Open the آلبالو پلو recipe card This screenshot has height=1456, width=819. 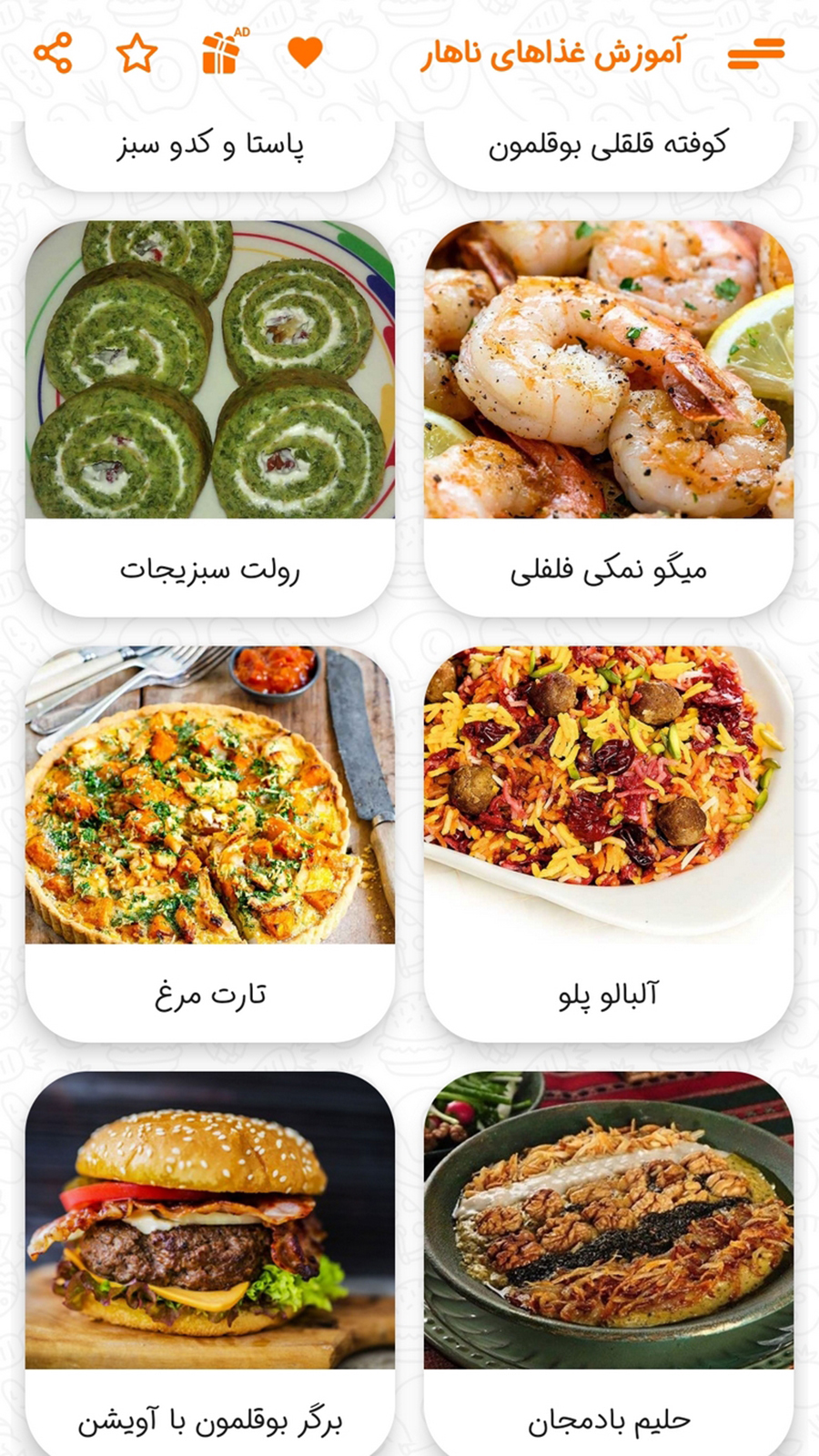coord(608,844)
